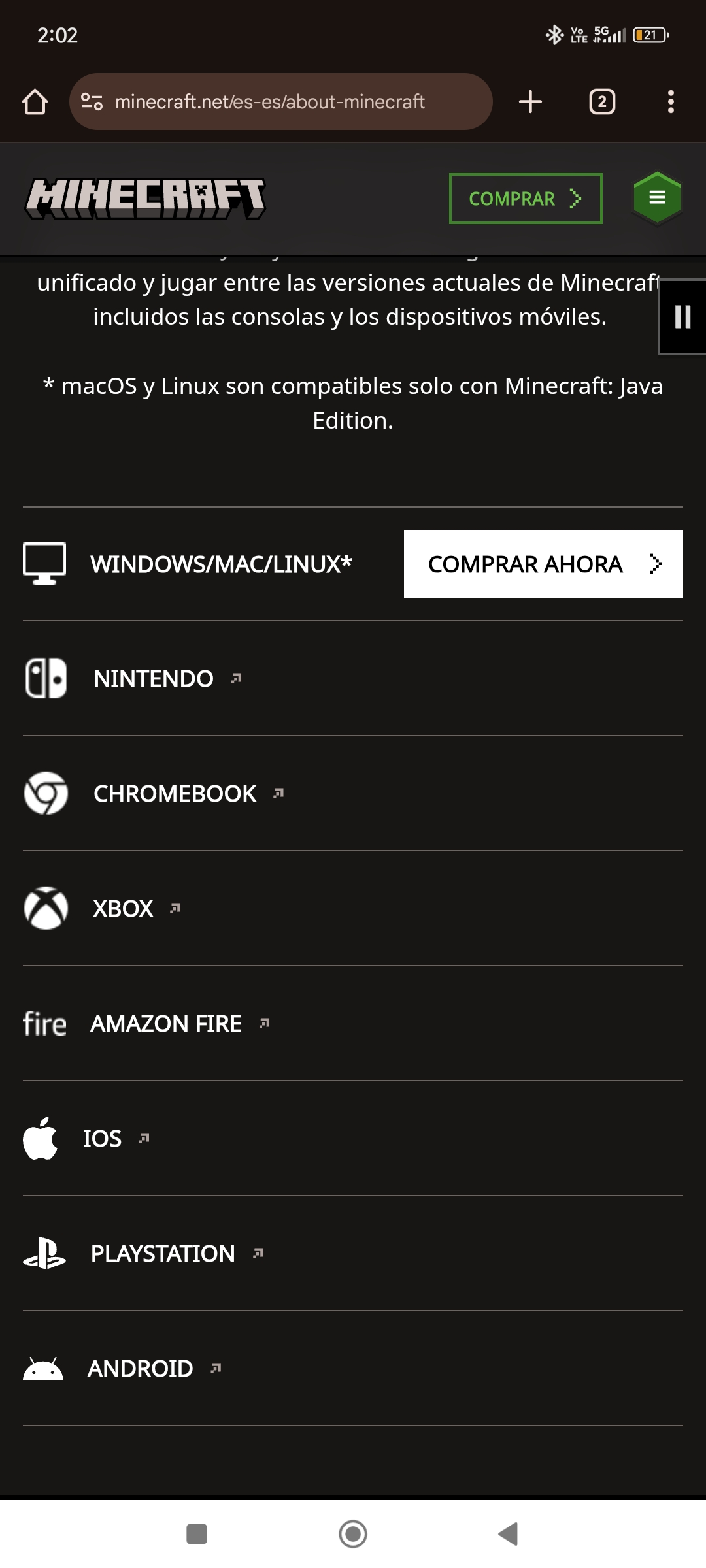Image resolution: width=706 pixels, height=1568 pixels.
Task: Choose the PlayStation platform link
Action: coord(163,1254)
